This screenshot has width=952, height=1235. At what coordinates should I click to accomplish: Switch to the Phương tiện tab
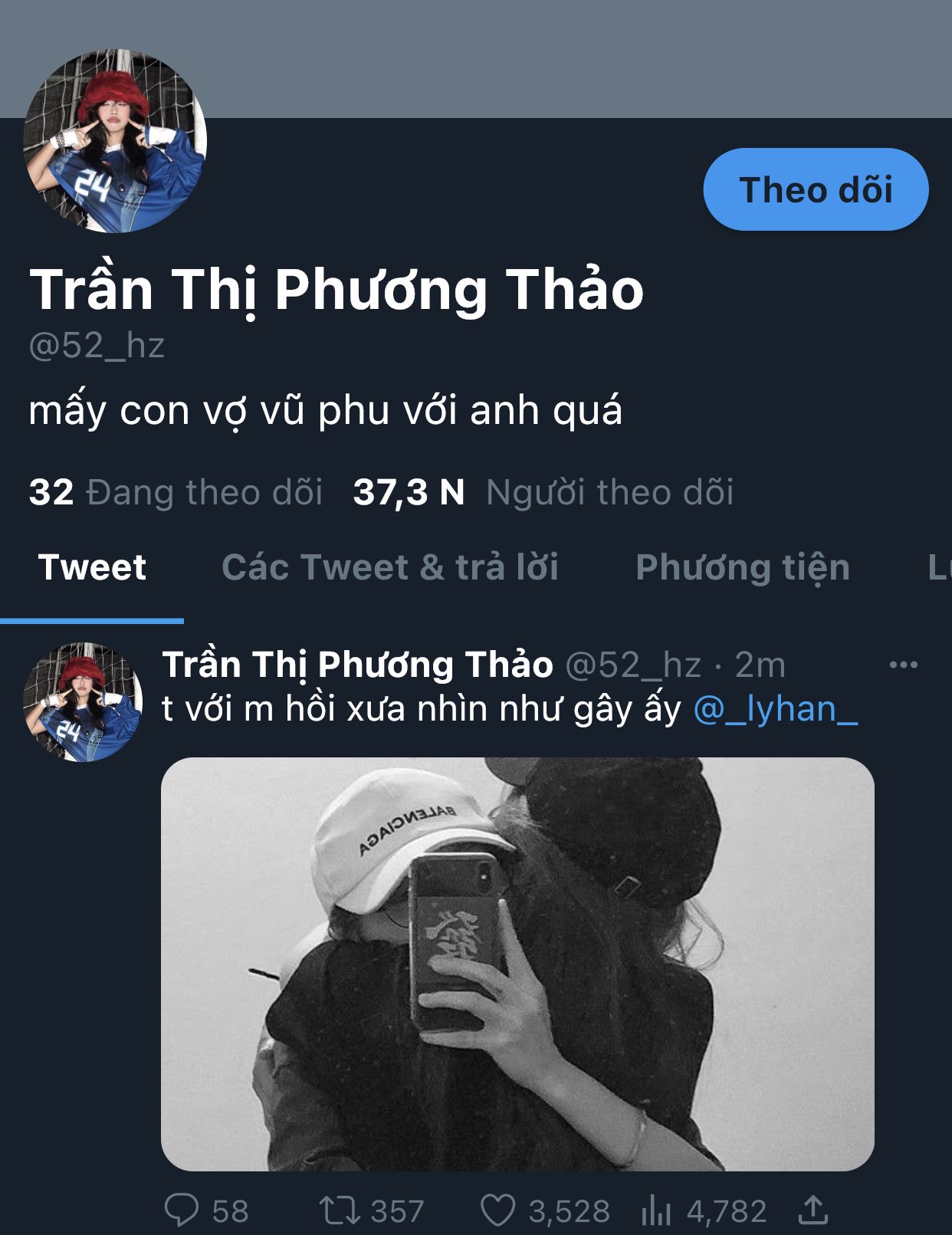pos(743,568)
